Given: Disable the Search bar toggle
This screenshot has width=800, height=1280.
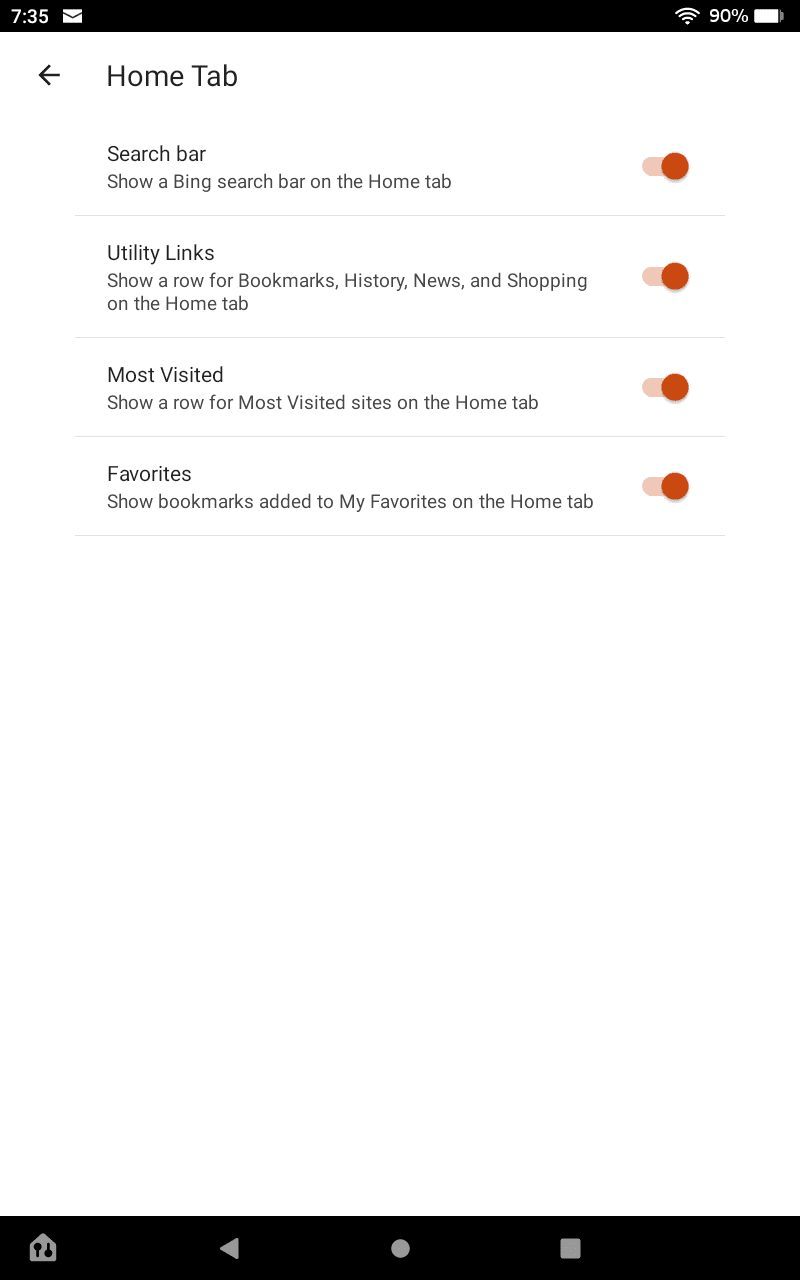Looking at the screenshot, I should click(x=666, y=167).
